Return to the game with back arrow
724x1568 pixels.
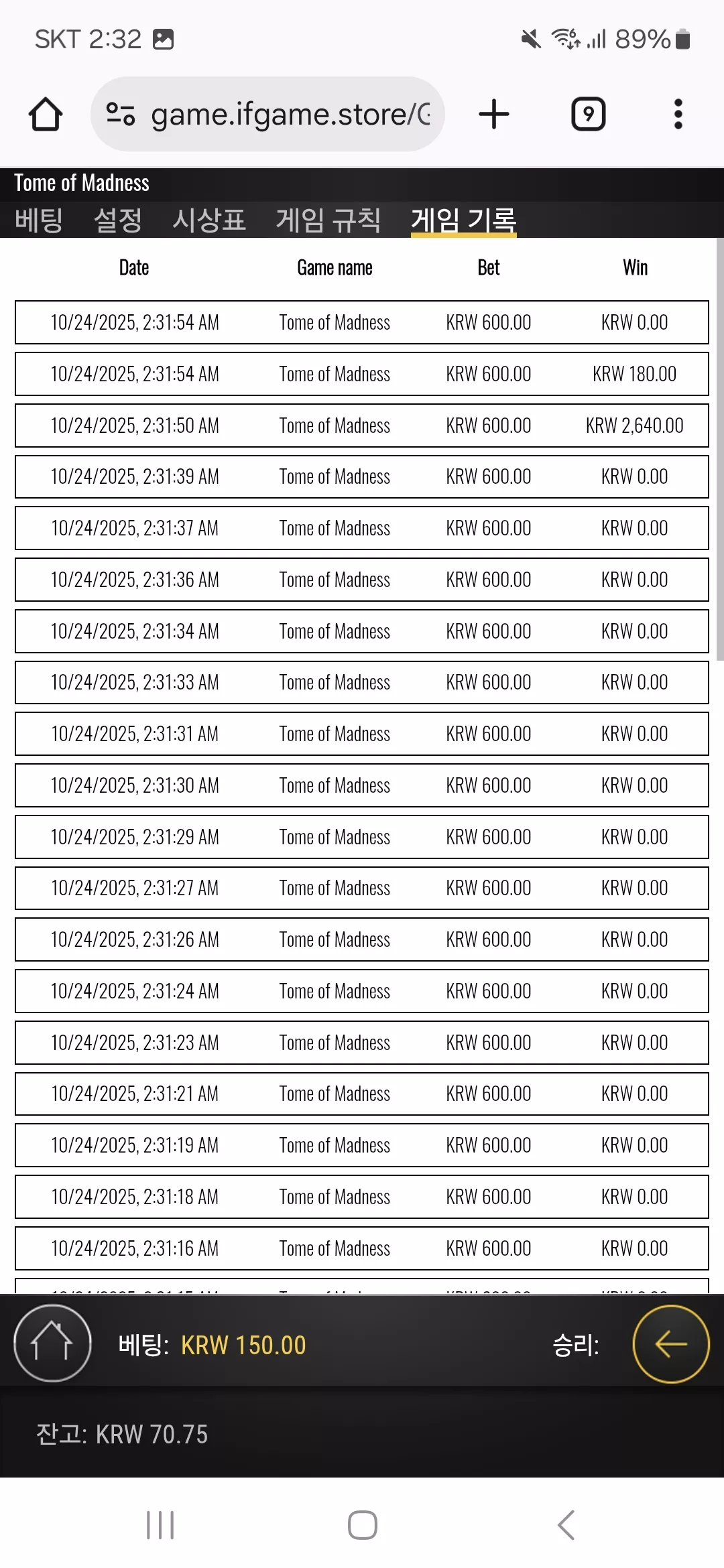[671, 1344]
